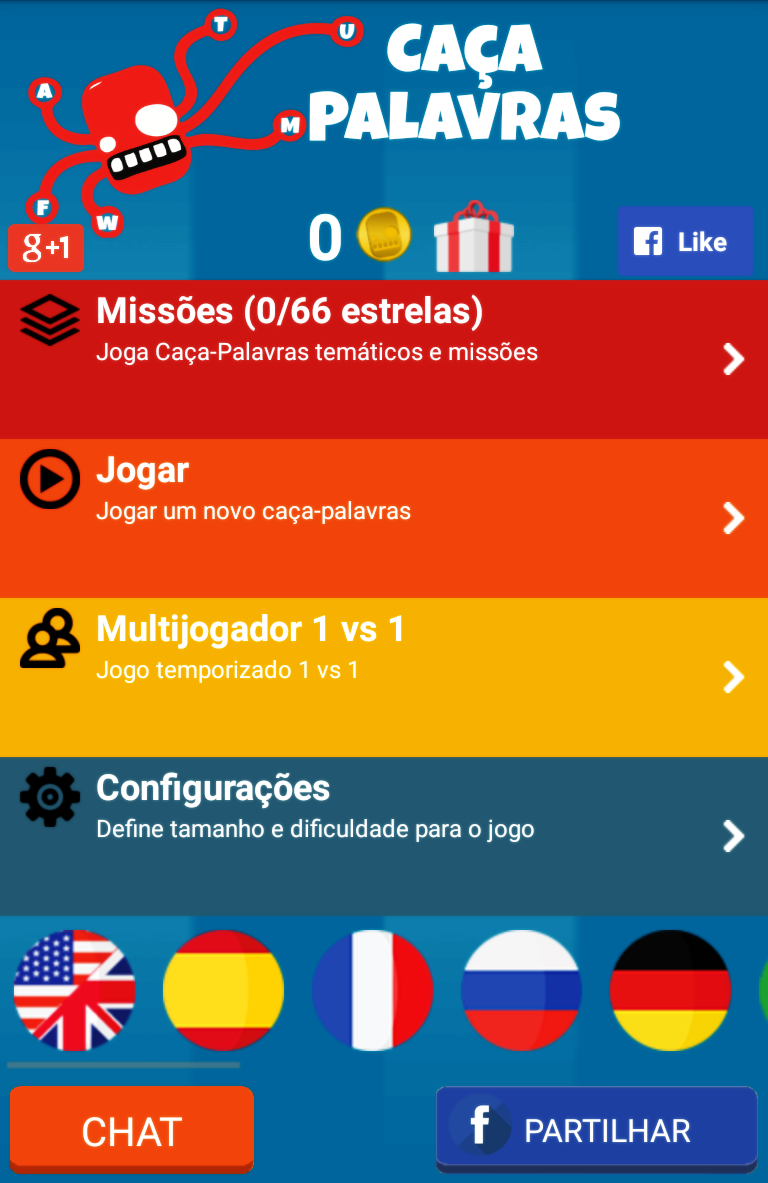768x1183 pixels.
Task: Click the PARTILHAR share button
Action: [596, 1128]
